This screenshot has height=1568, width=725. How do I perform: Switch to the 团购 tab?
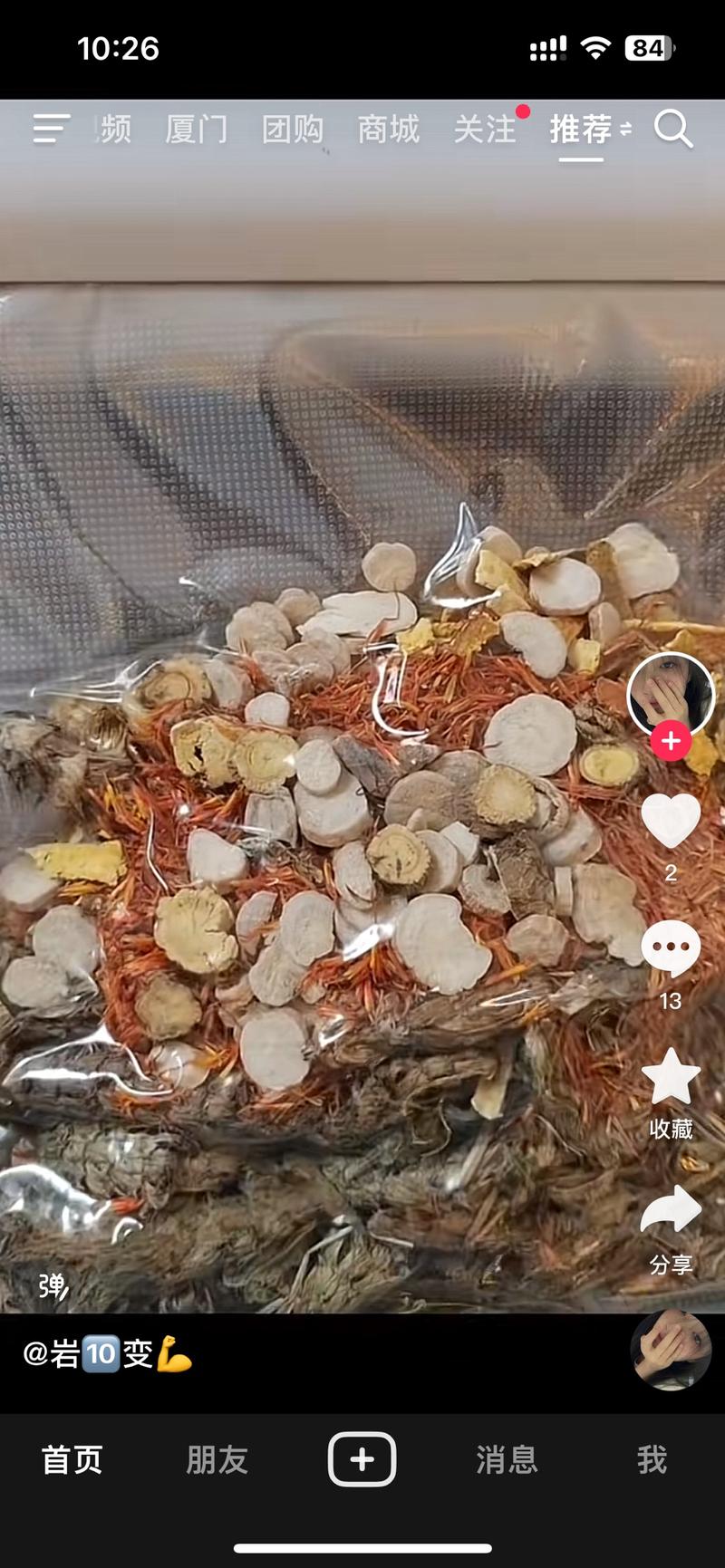(292, 130)
